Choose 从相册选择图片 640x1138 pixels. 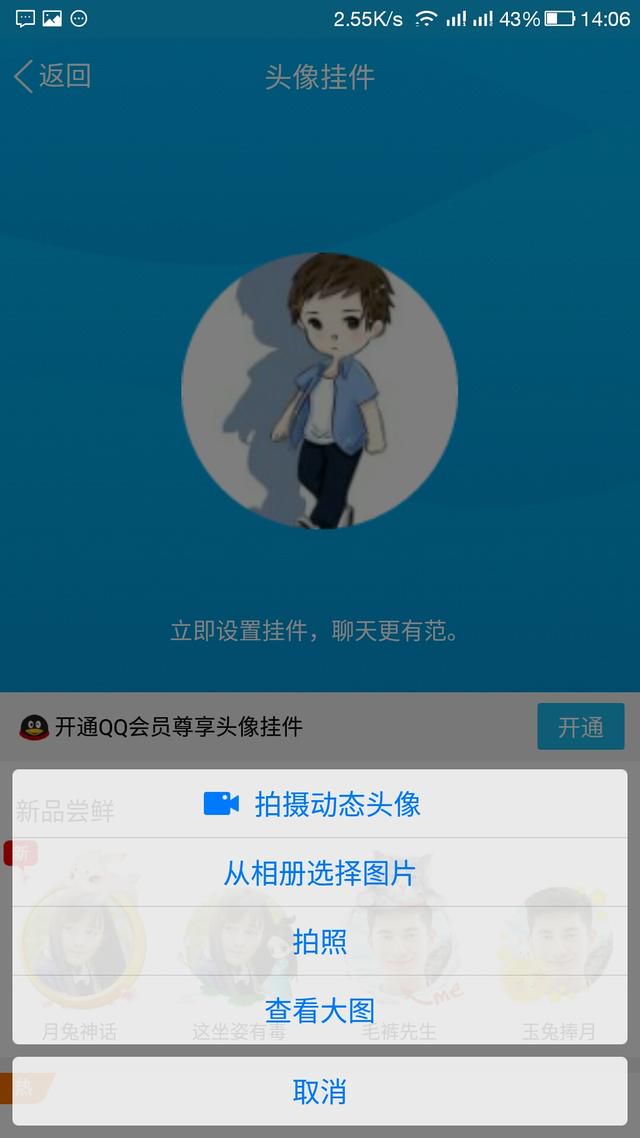319,872
